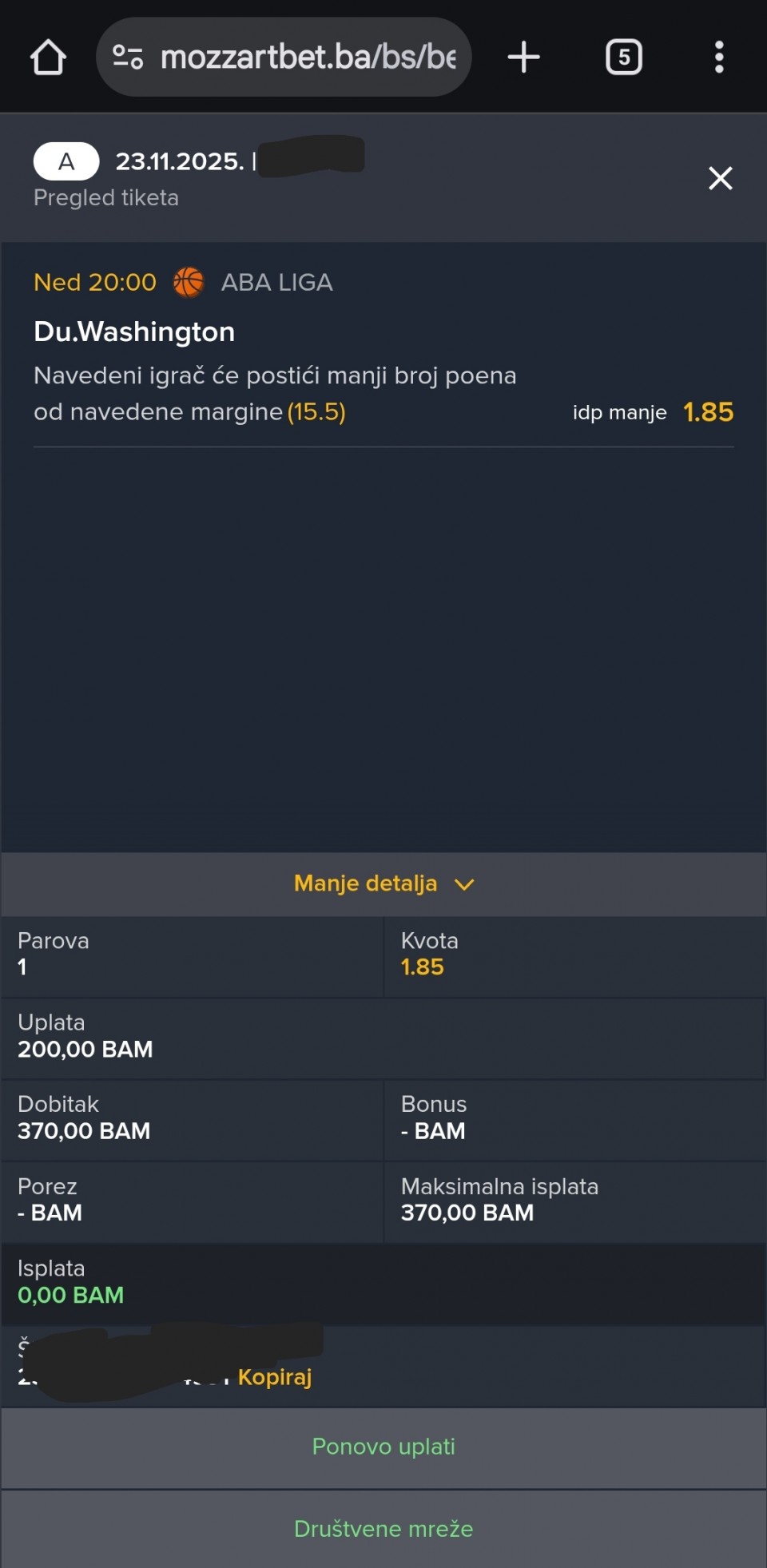Go to the browser home page

point(48,58)
